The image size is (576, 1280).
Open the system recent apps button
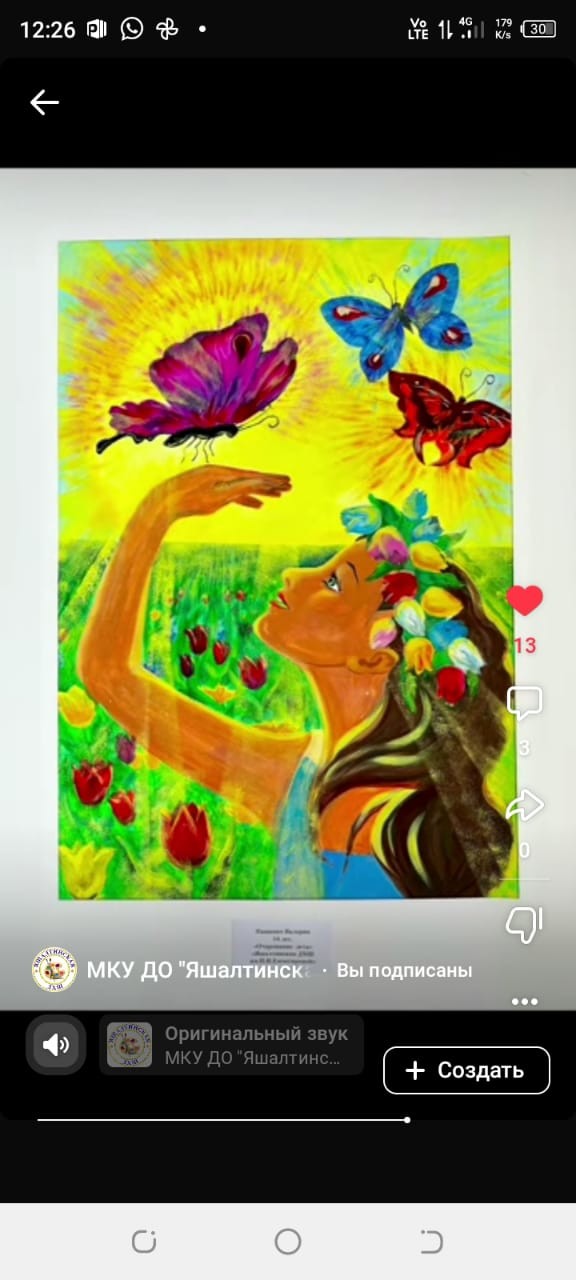click(x=144, y=1242)
